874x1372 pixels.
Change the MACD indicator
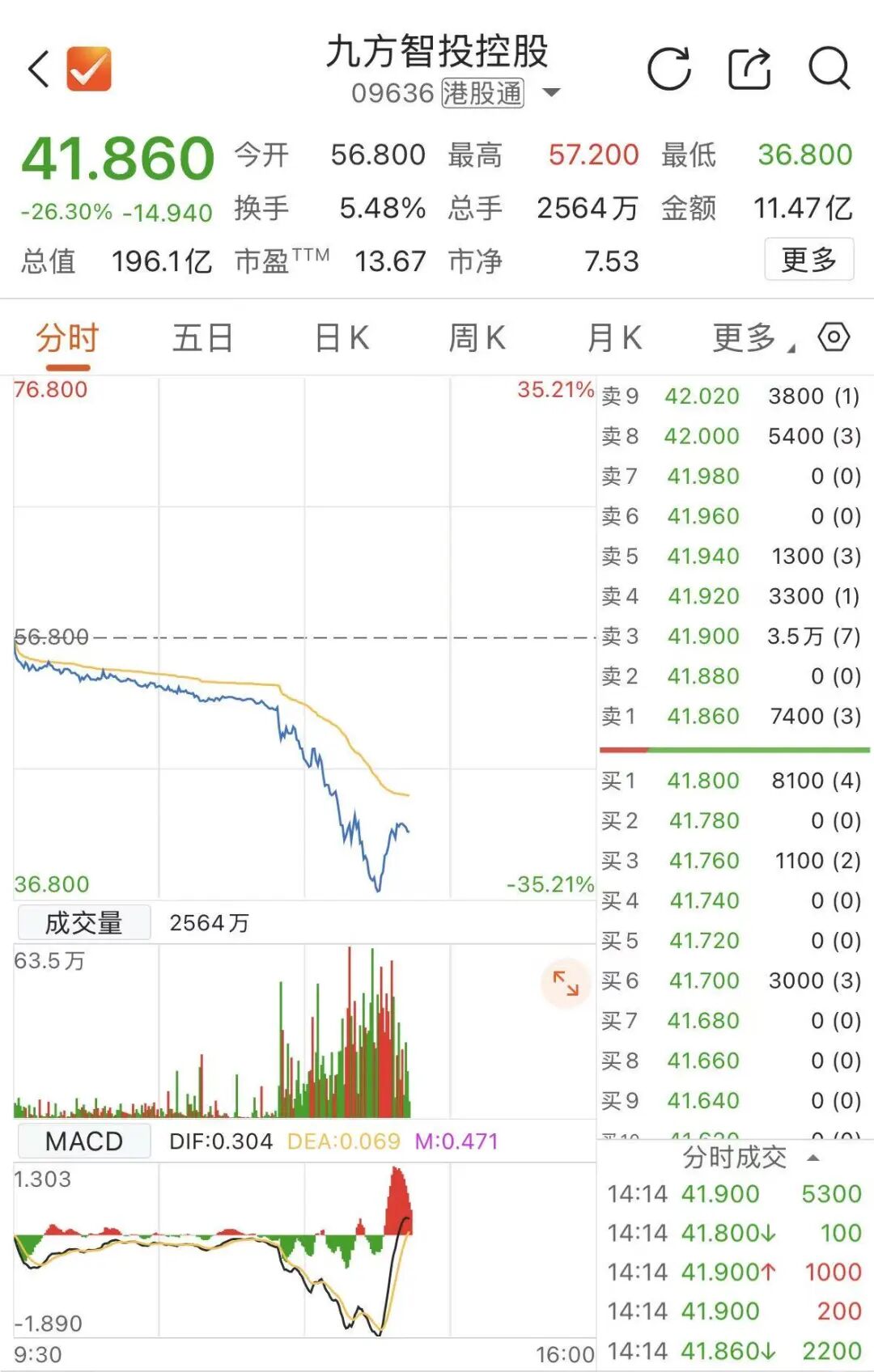pyautogui.click(x=83, y=1141)
